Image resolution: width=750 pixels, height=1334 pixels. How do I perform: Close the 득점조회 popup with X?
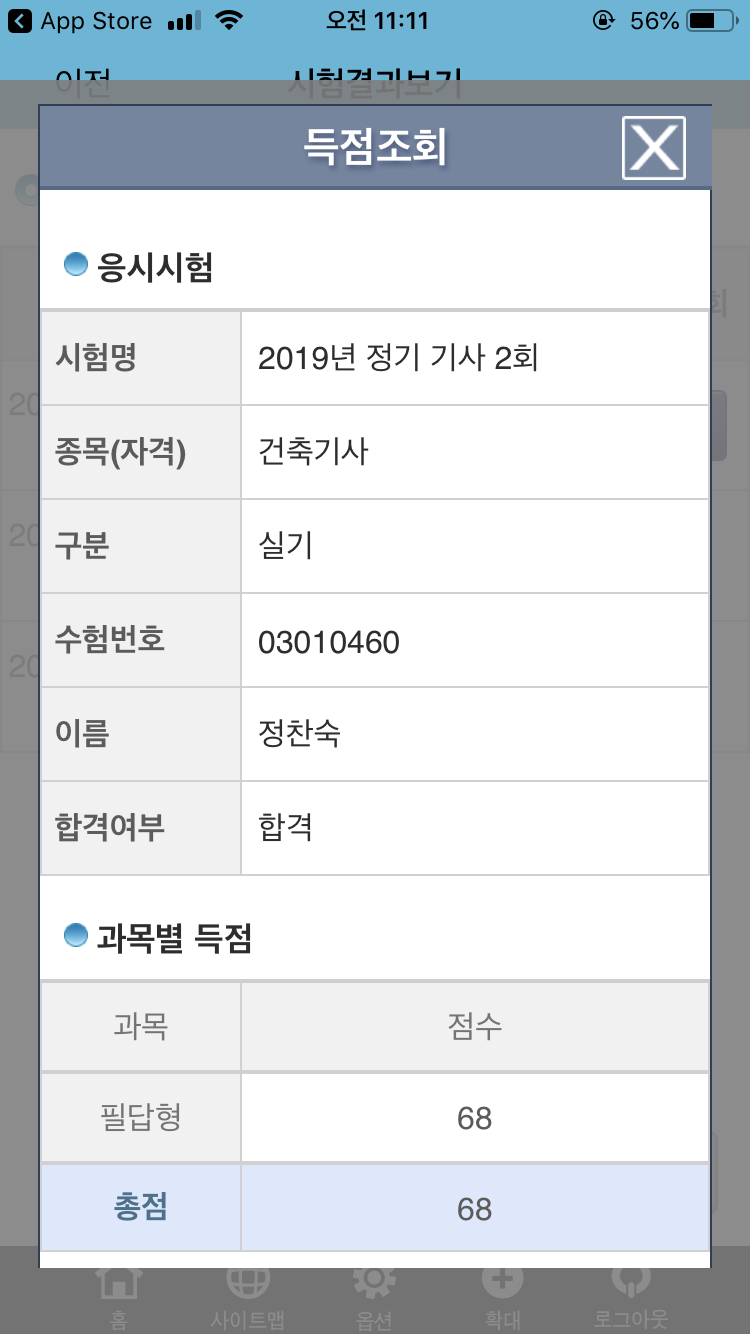point(654,148)
